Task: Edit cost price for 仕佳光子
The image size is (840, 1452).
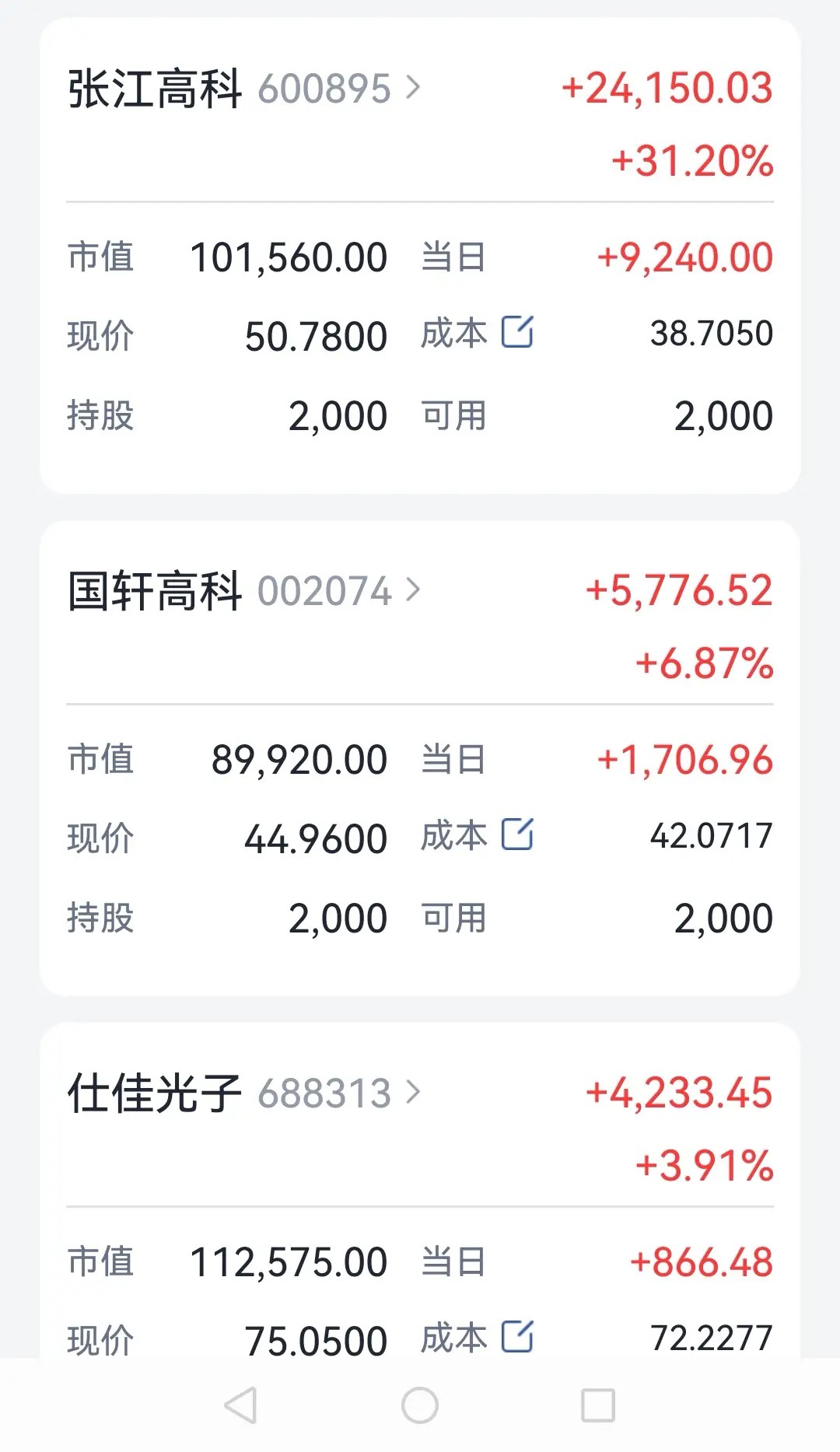Action: 517,1337
